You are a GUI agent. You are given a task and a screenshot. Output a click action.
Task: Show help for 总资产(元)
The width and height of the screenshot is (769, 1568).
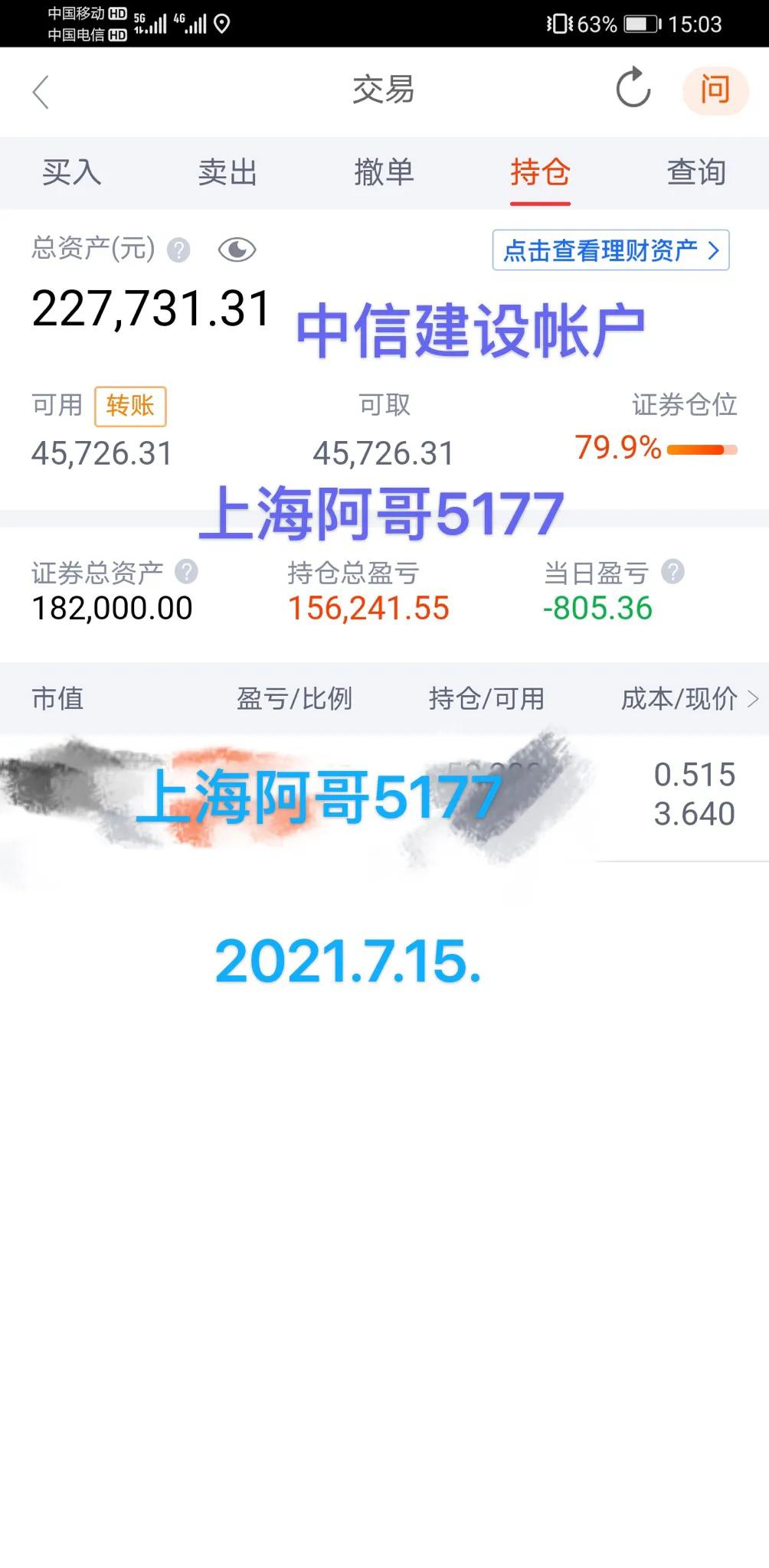click(178, 250)
